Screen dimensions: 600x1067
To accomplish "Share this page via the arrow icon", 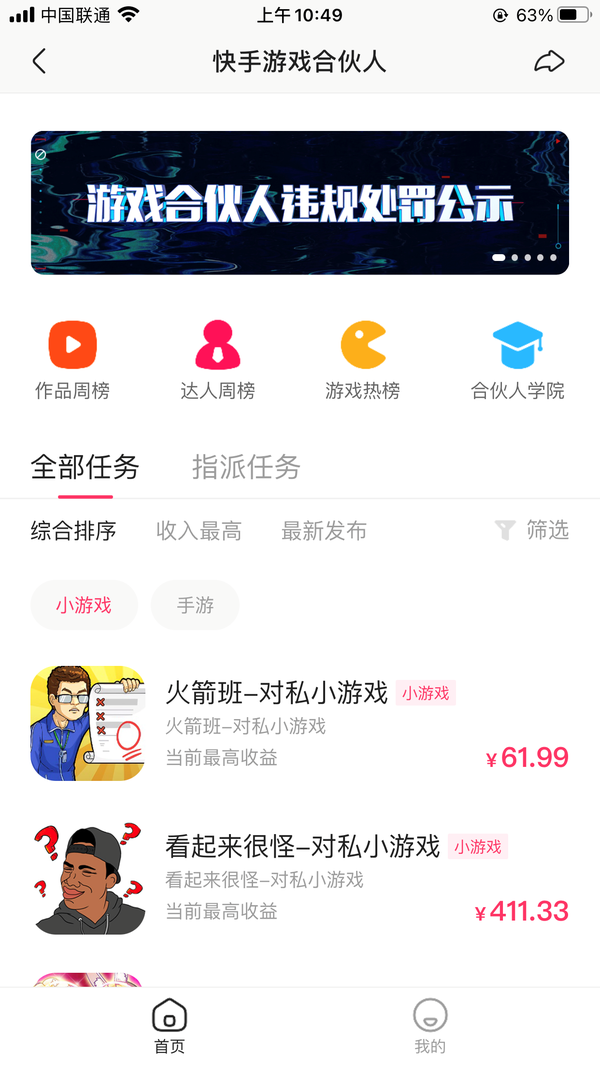I will click(549, 62).
